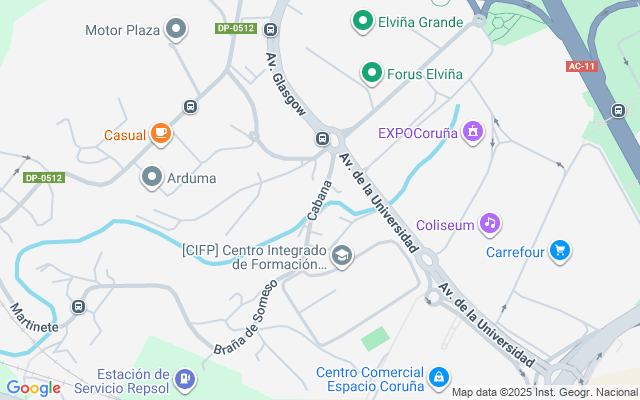
Task: Select the Carrefour shopping marker
Action: click(560, 251)
